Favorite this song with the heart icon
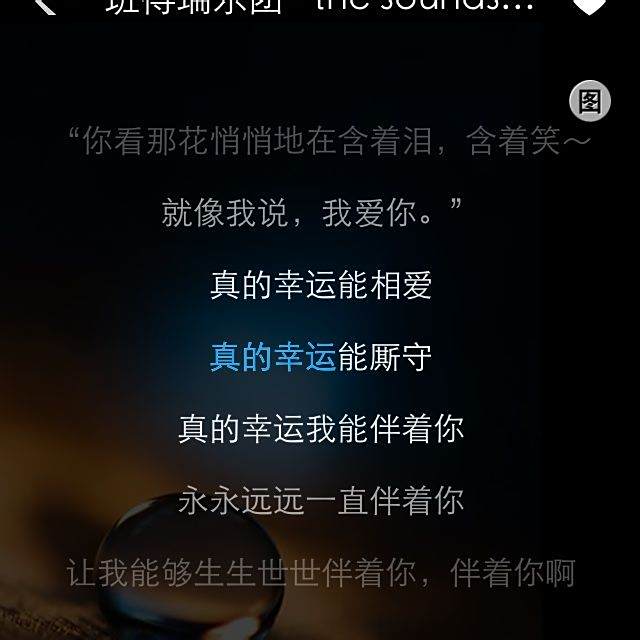Screen dimensions: 640x640 coord(589,6)
